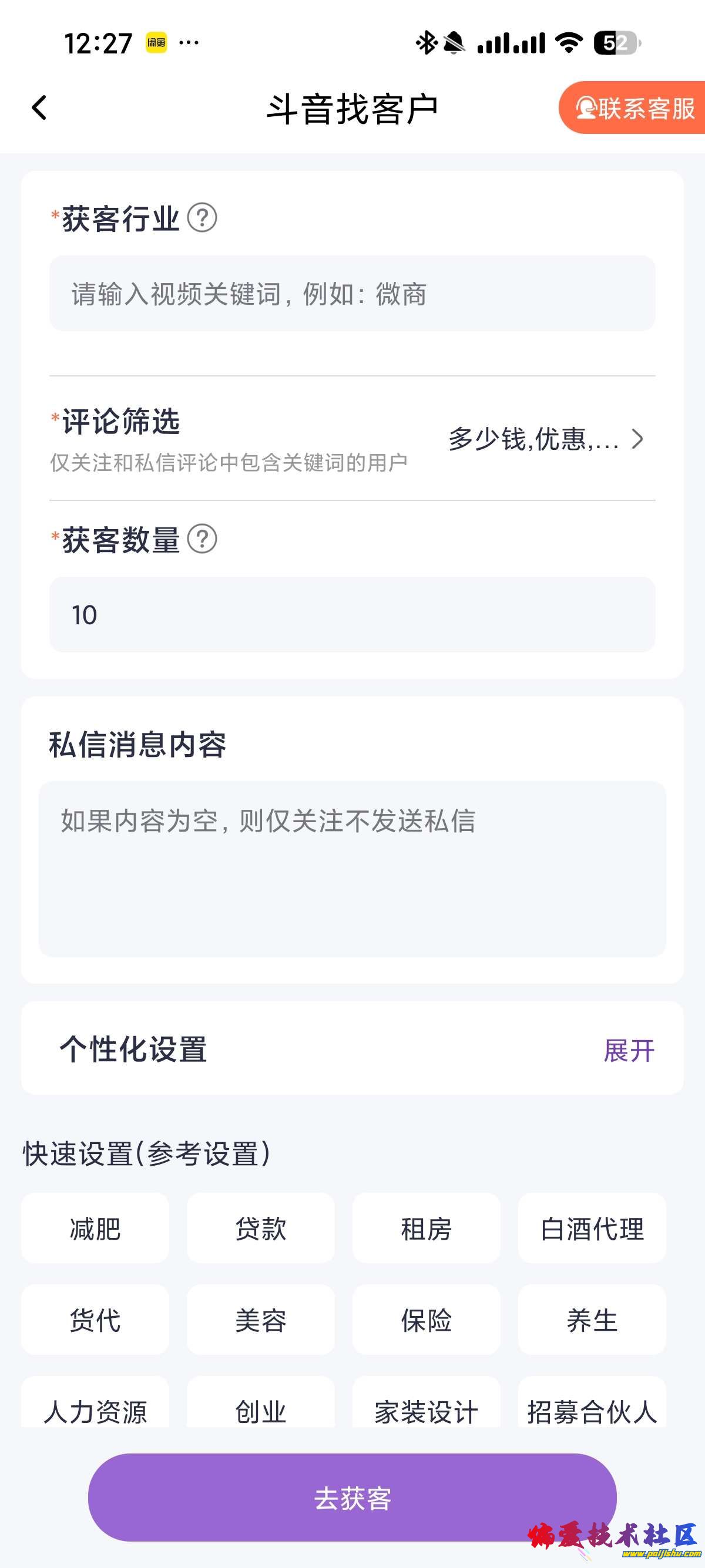
Task: Focus the 私信消息内容 text area
Action: click(x=352, y=869)
